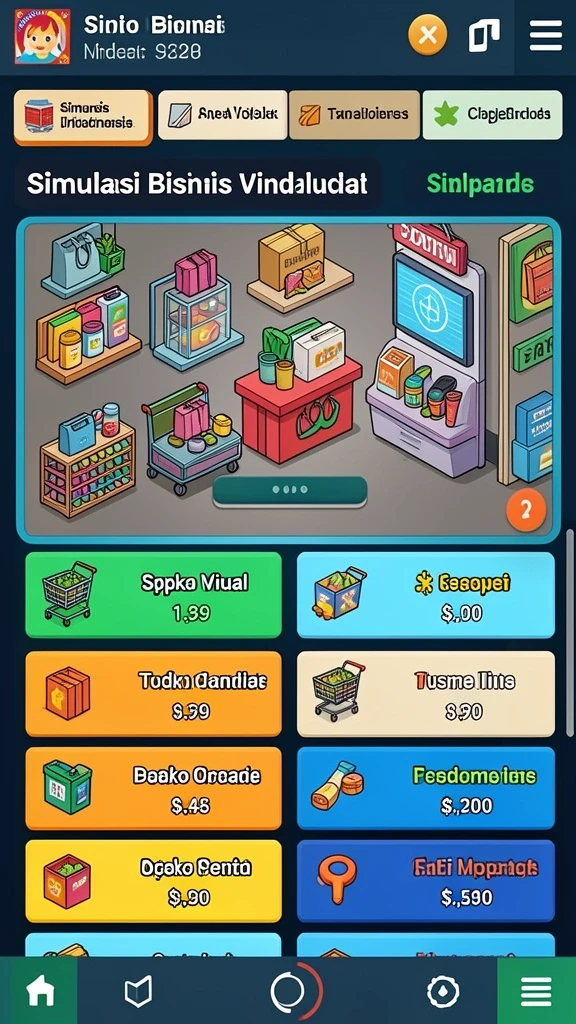Viewport: 576px width, 1024px height.
Task: Open the Sppko Viual card
Action: click(153, 594)
